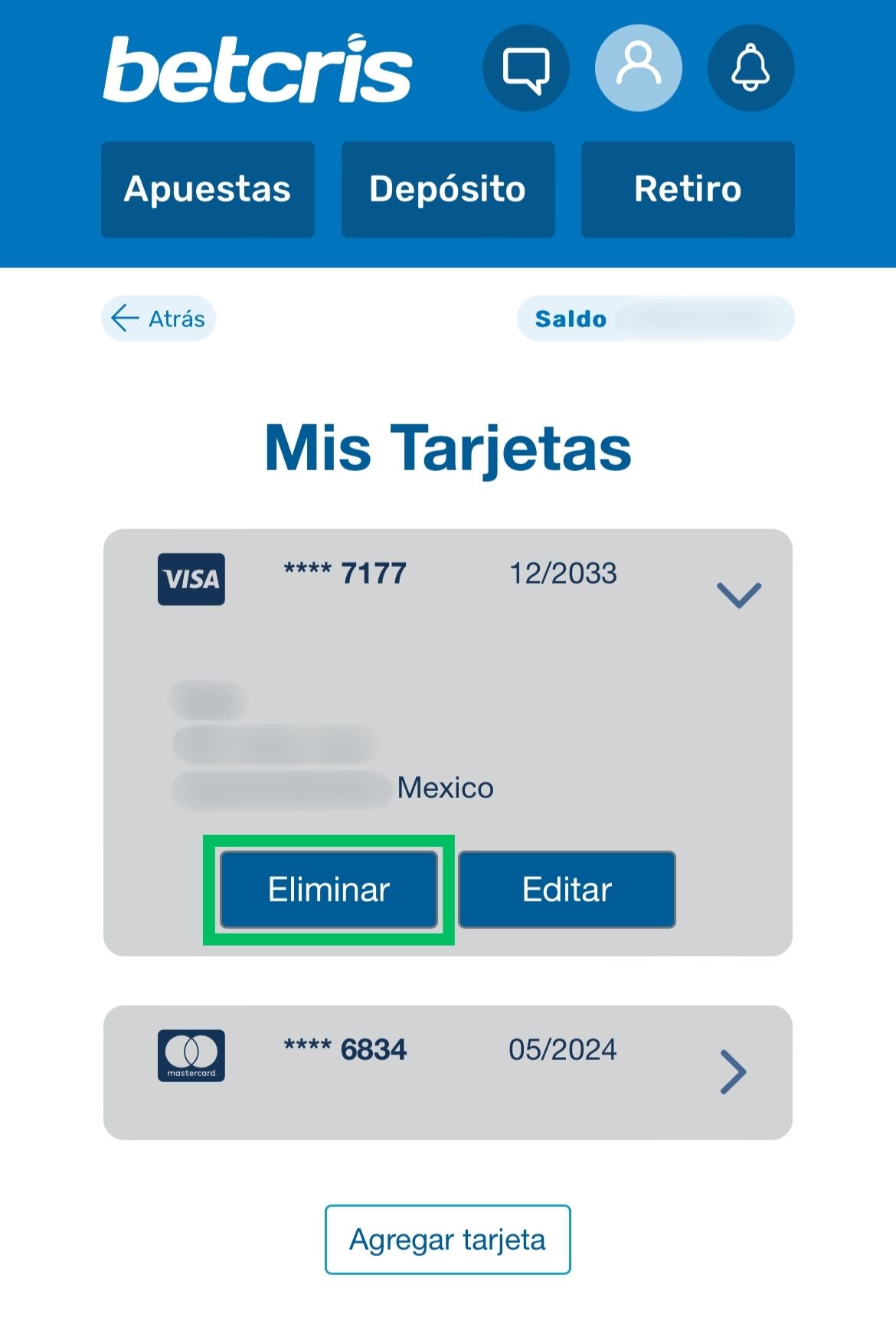Tap the Saldo balance pill
Screen dimensions: 896x1318
656,319
